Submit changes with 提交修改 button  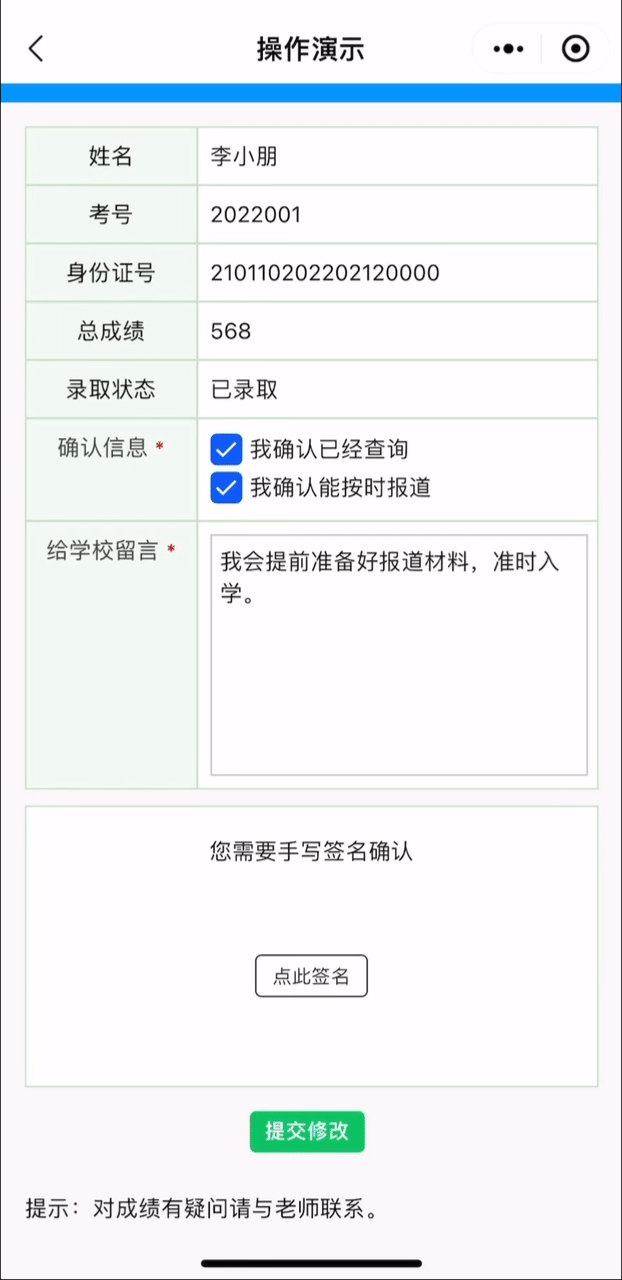(x=307, y=1131)
